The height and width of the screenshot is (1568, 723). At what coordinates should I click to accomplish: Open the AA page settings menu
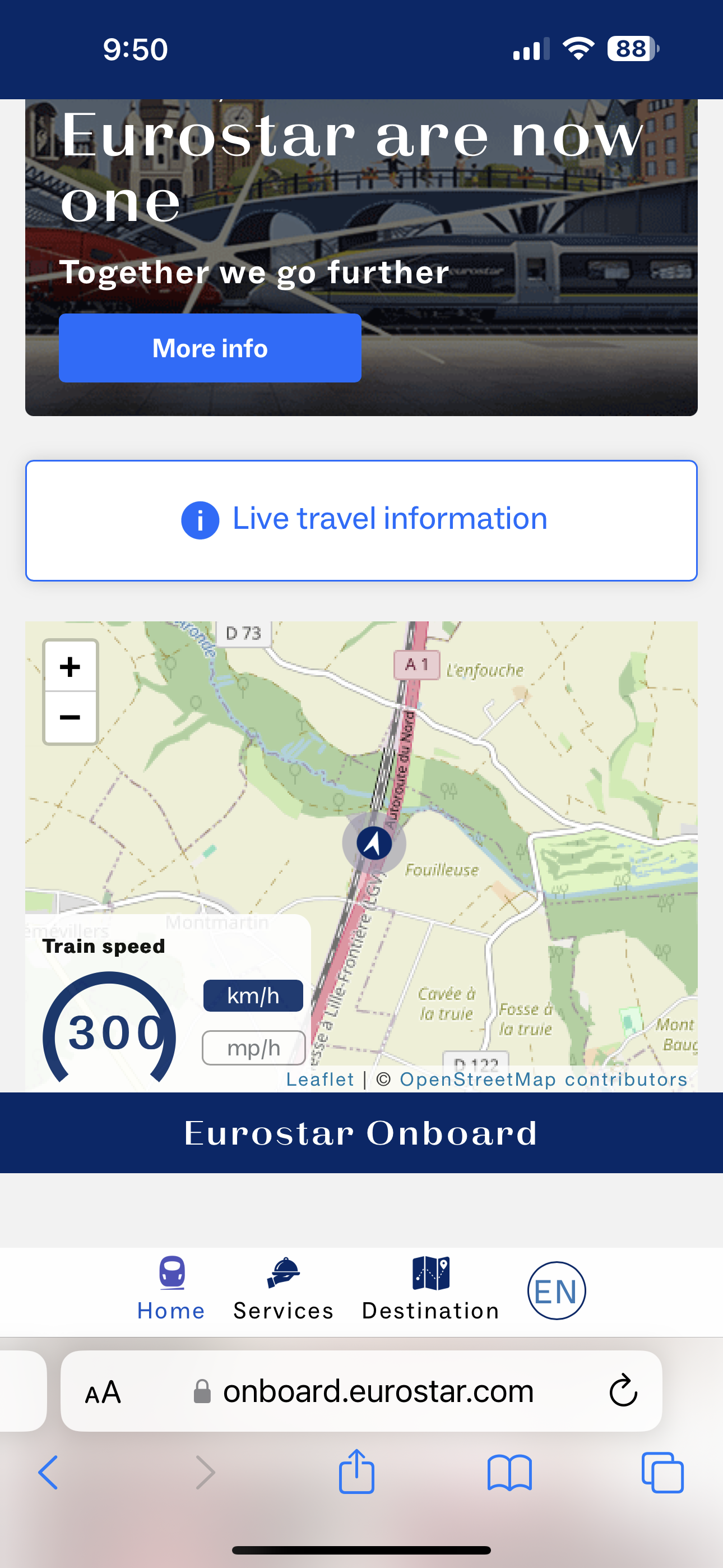coord(104,1392)
